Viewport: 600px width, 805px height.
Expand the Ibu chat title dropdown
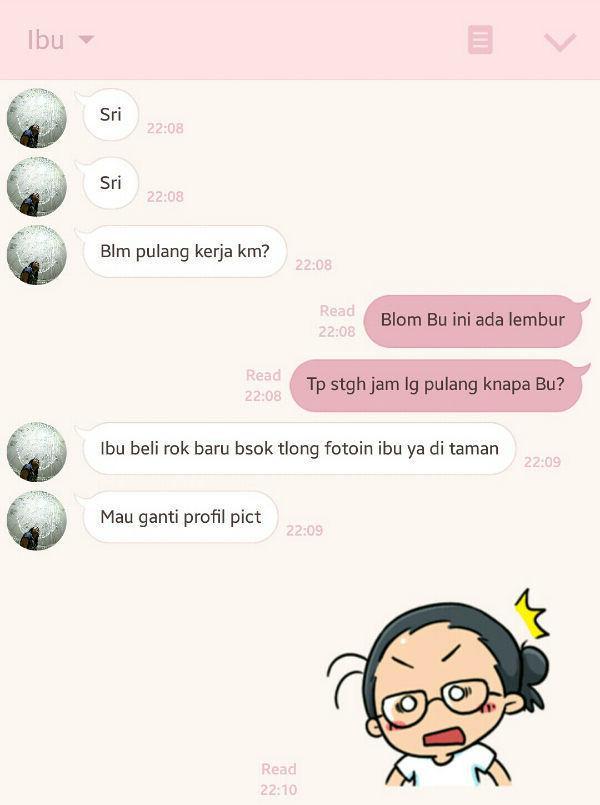coord(85,40)
